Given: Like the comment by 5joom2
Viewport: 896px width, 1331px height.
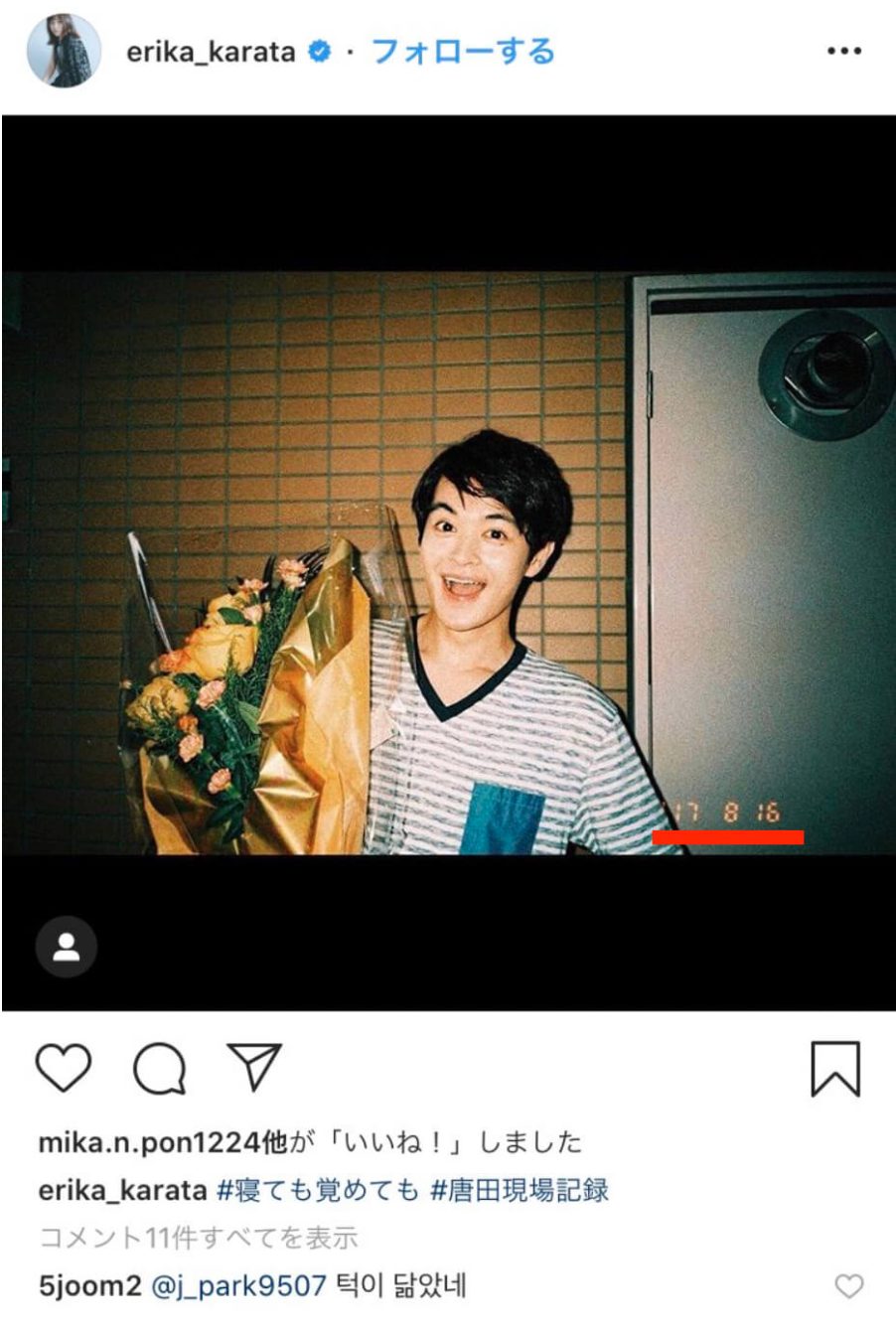Looking at the screenshot, I should tap(848, 1286).
